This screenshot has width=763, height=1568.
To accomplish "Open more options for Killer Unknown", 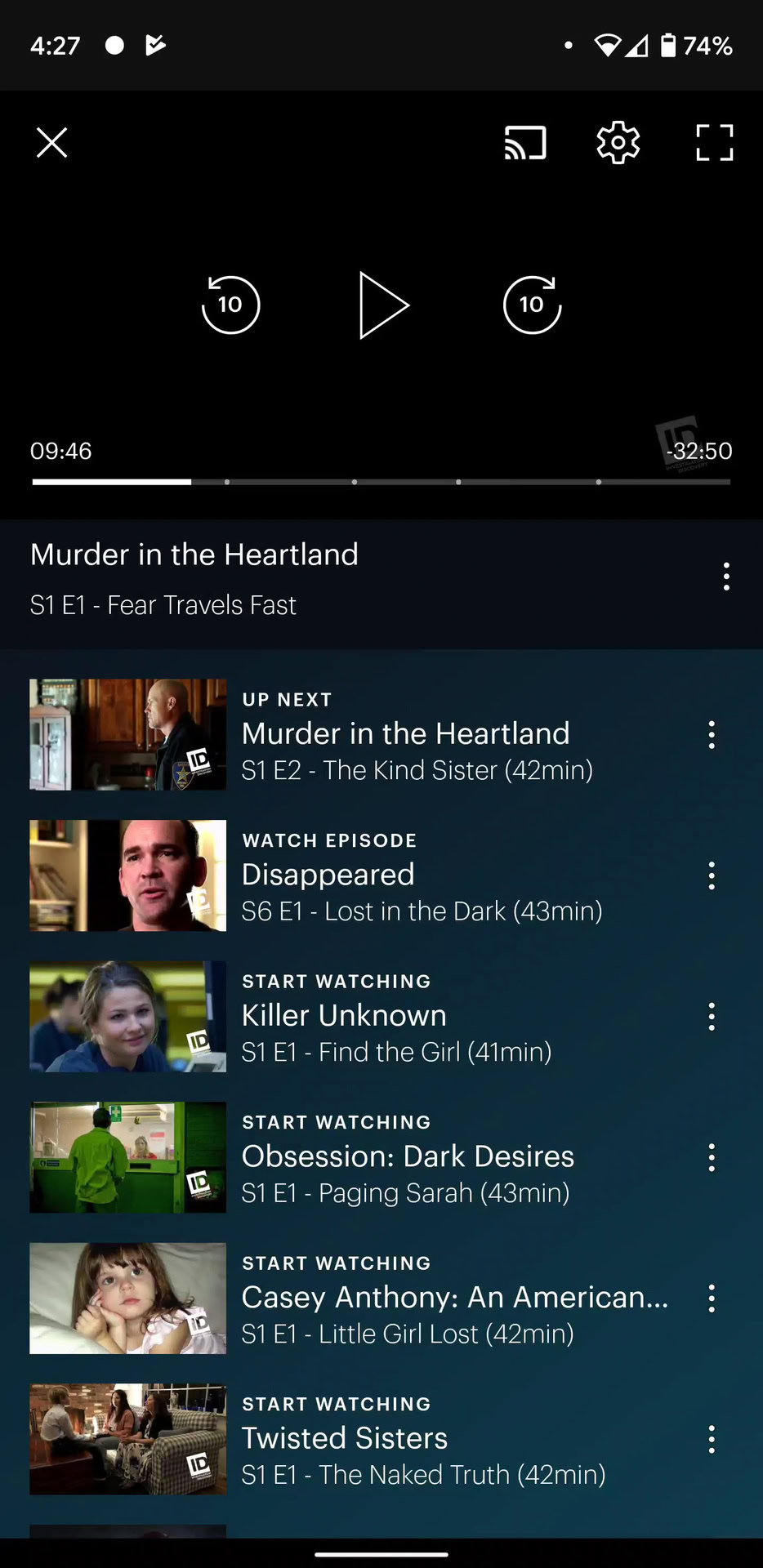I will (712, 1017).
